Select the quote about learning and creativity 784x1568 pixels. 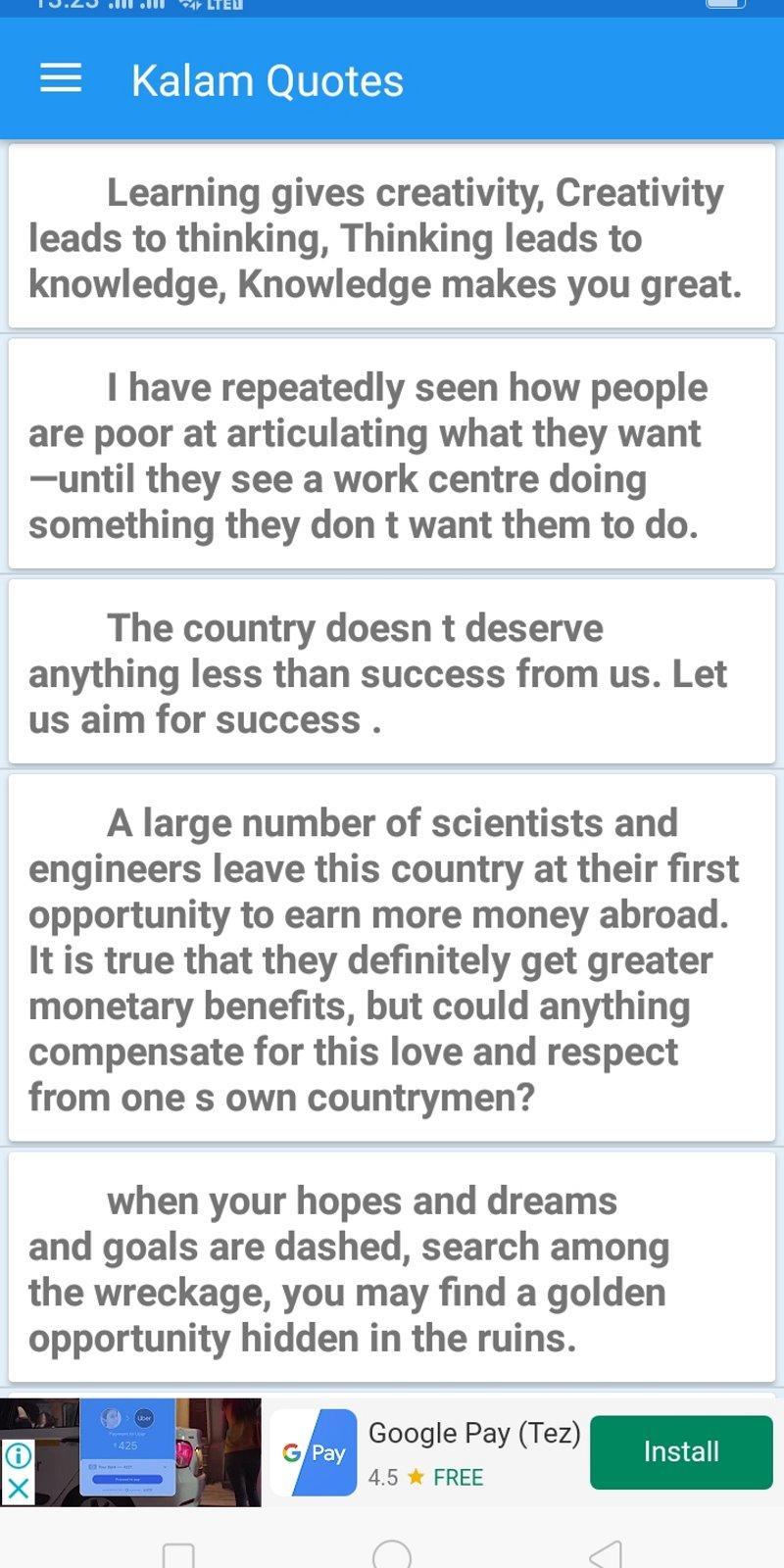point(389,235)
